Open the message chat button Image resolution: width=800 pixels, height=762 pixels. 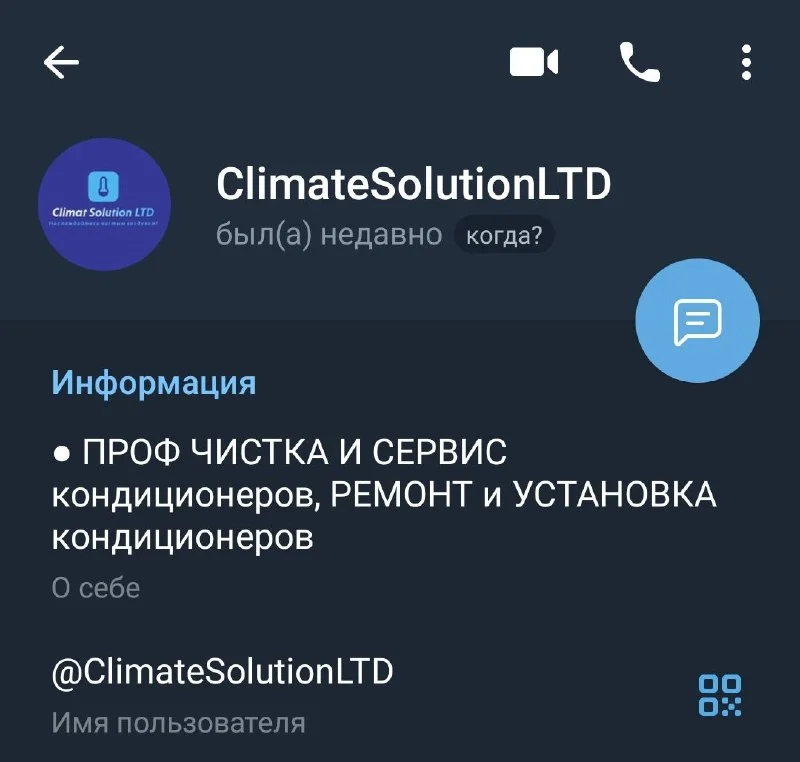[697, 321]
